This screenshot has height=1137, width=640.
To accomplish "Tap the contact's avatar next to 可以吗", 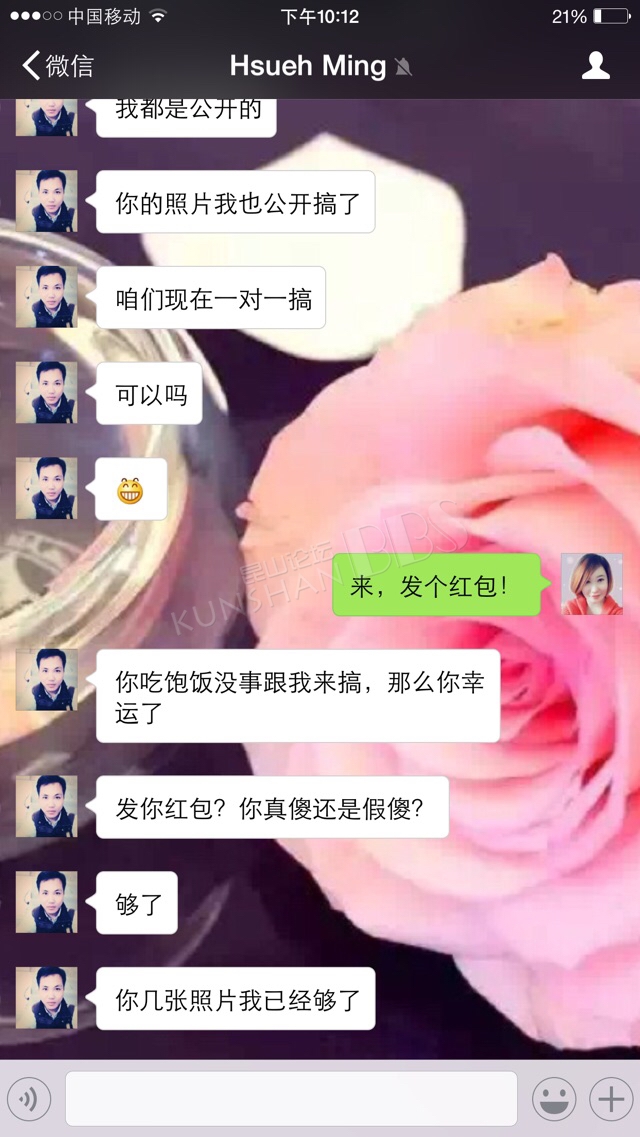I will coord(46,392).
